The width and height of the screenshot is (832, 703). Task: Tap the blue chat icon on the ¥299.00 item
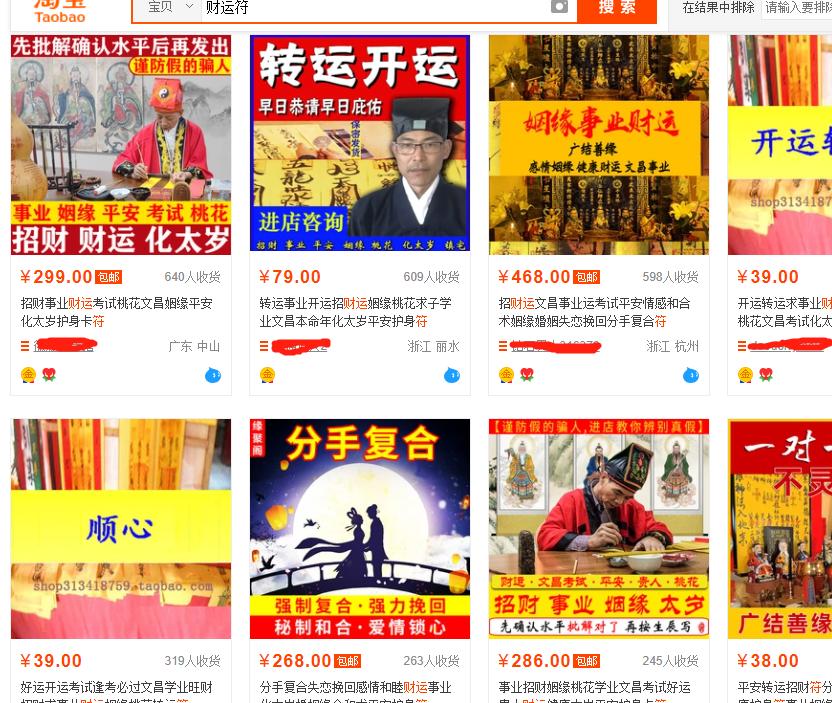coord(213,375)
